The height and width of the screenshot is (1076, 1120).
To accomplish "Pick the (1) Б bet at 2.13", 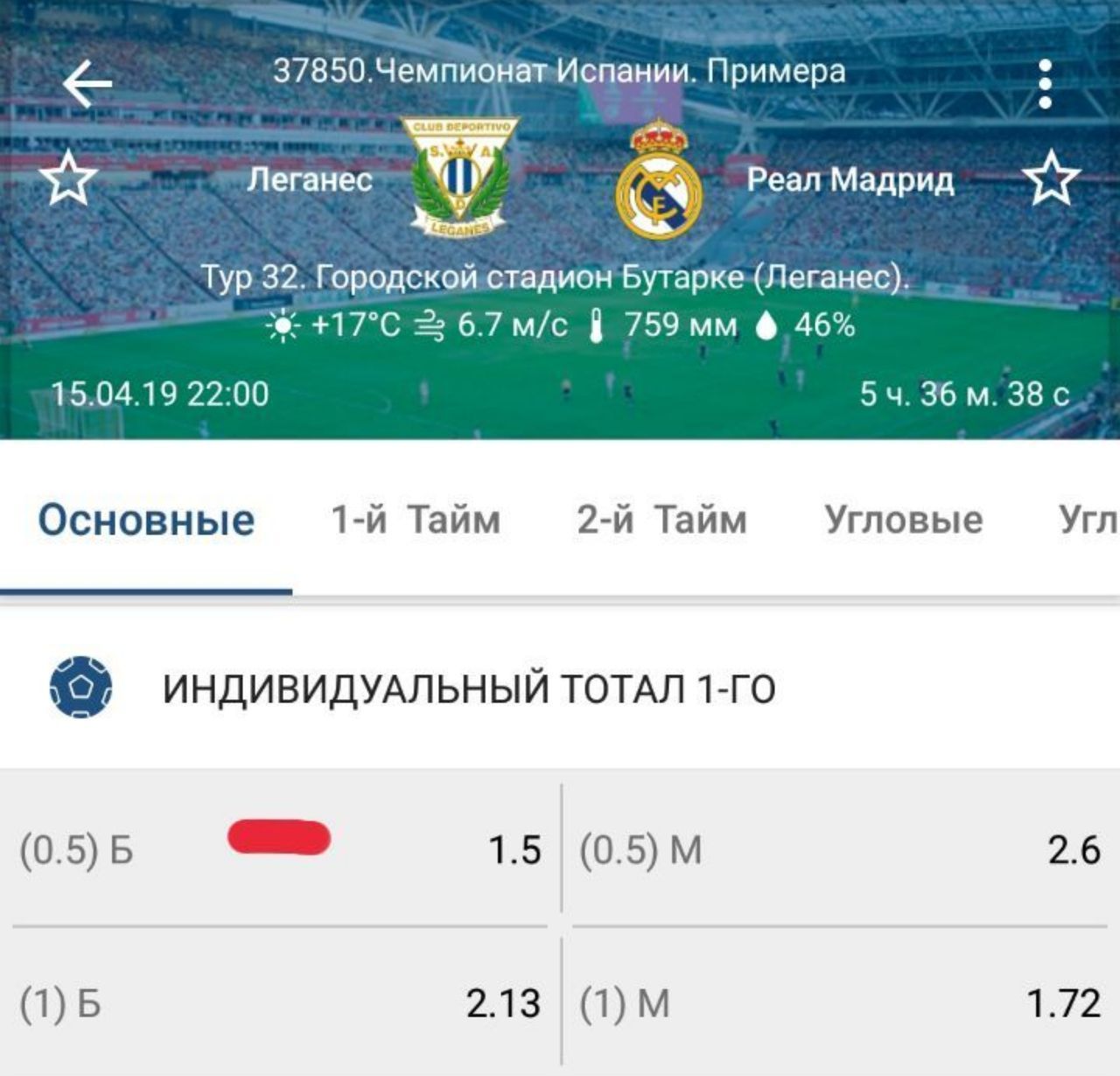I will coord(280,1003).
